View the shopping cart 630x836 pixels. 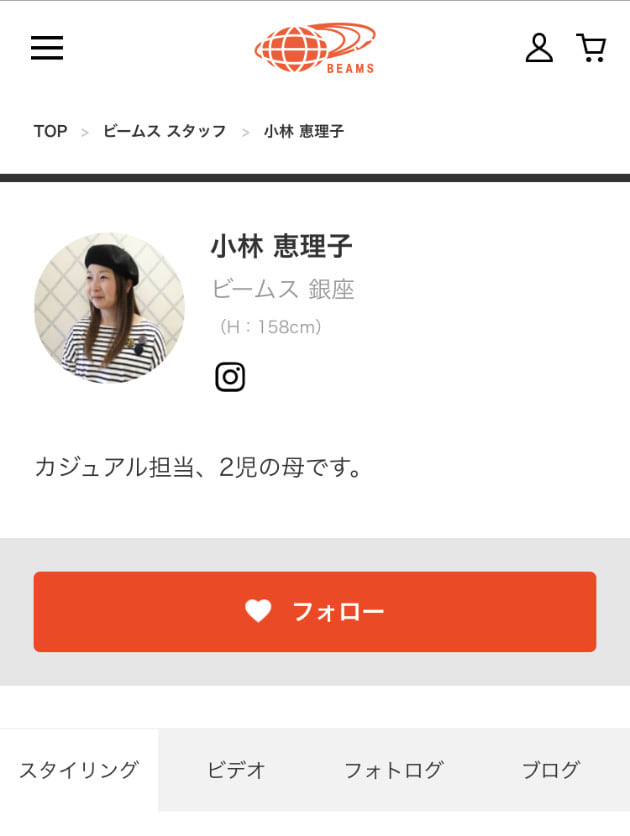pyautogui.click(x=591, y=48)
